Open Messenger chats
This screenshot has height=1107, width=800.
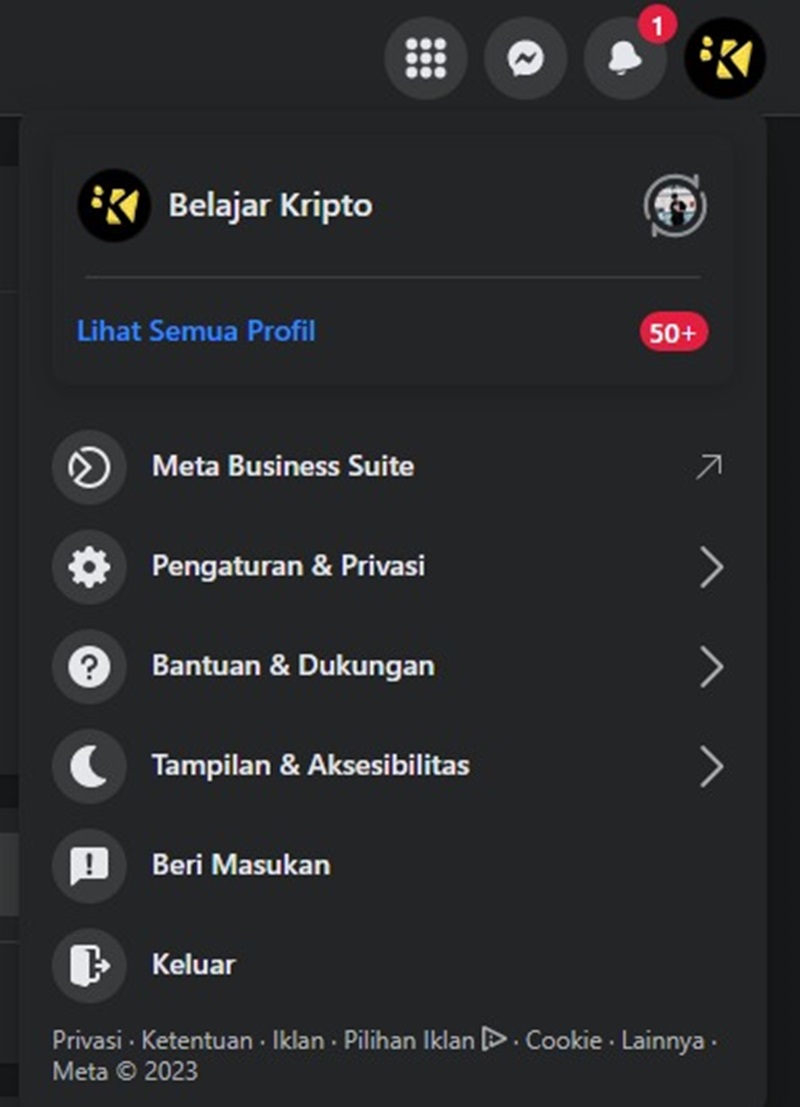[525, 58]
